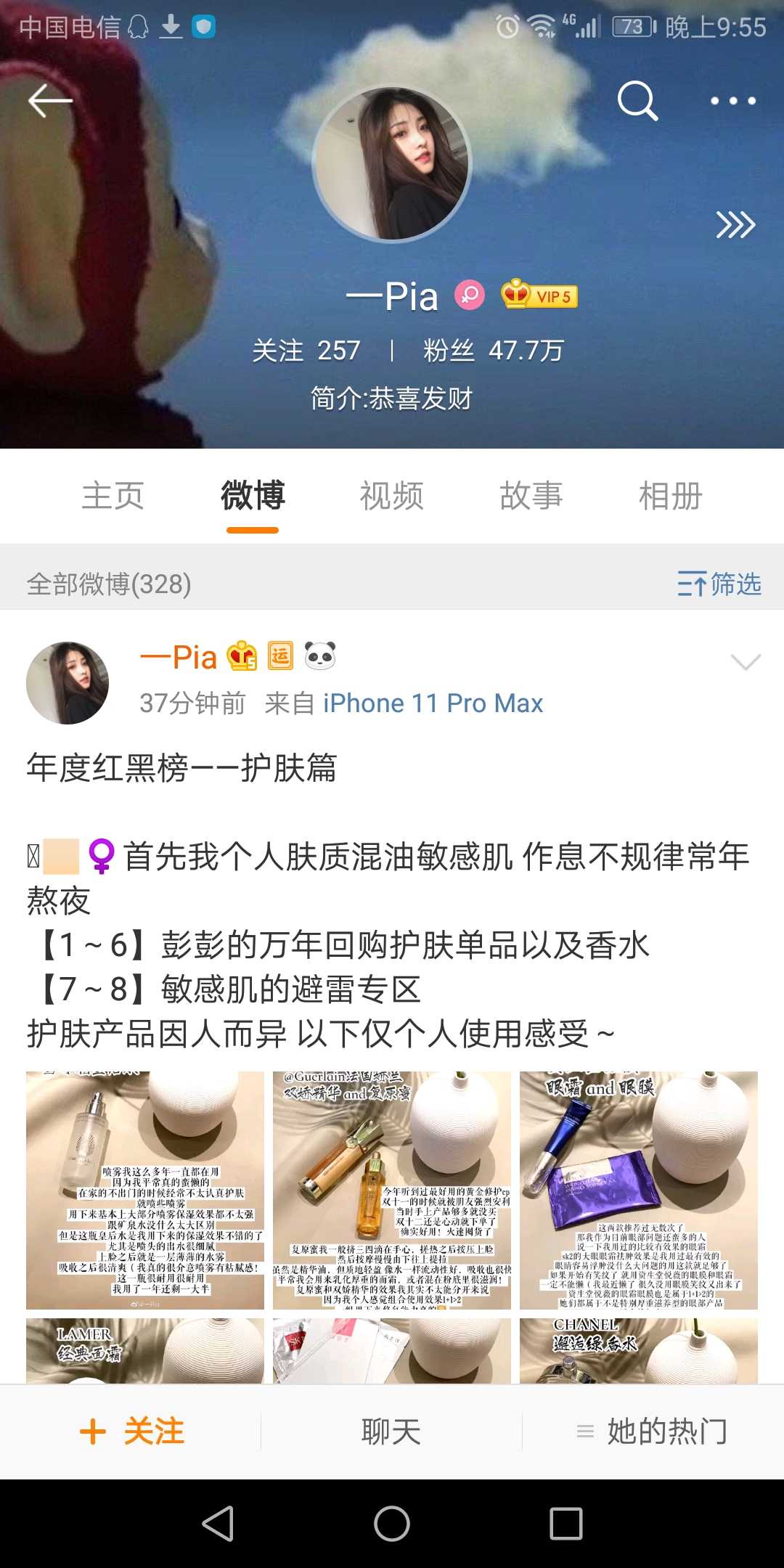Switch to the 主页 tab
This screenshot has height=1568, width=784.
(x=113, y=497)
